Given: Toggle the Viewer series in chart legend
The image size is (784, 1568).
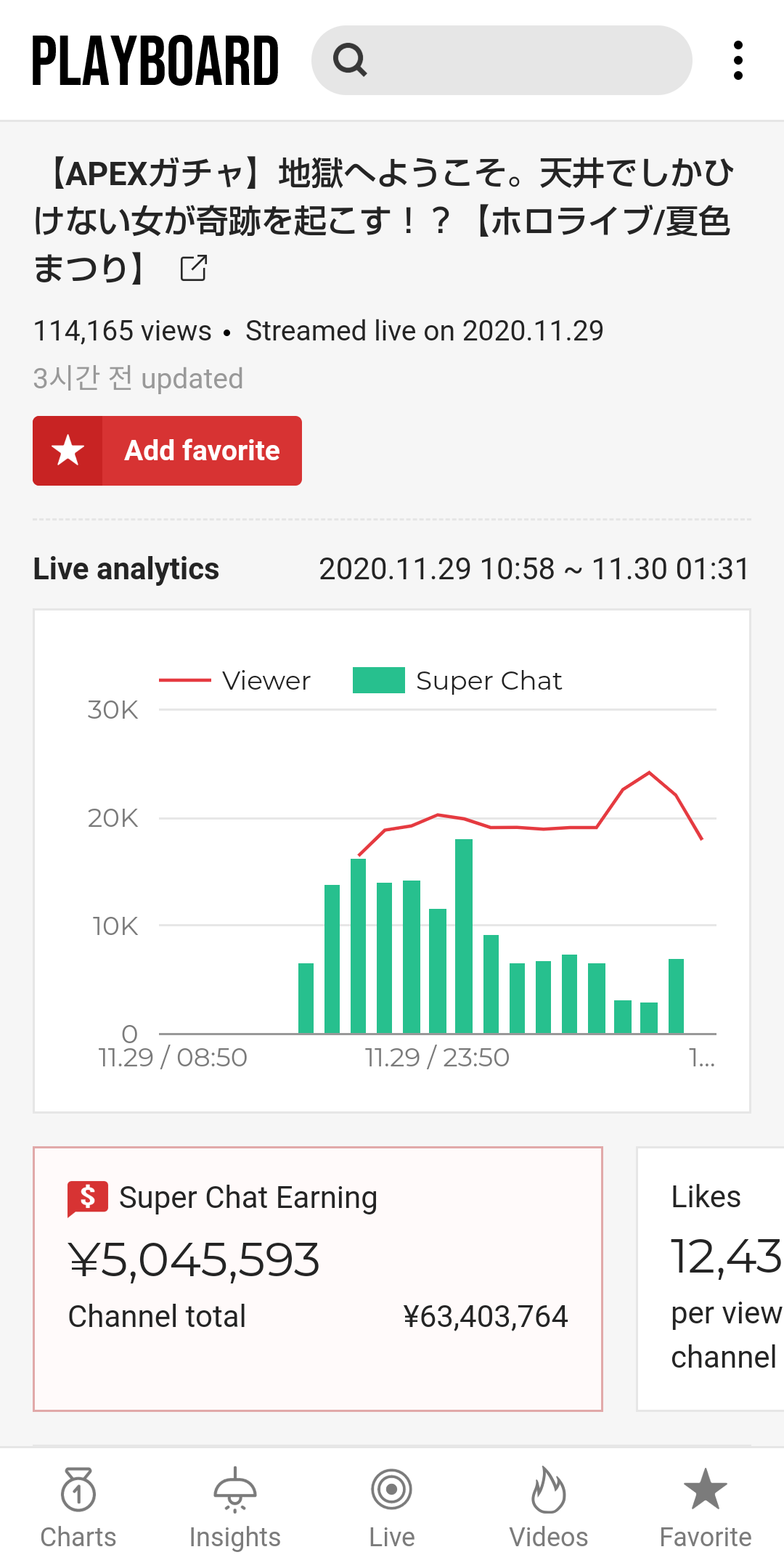Looking at the screenshot, I should pos(234,681).
